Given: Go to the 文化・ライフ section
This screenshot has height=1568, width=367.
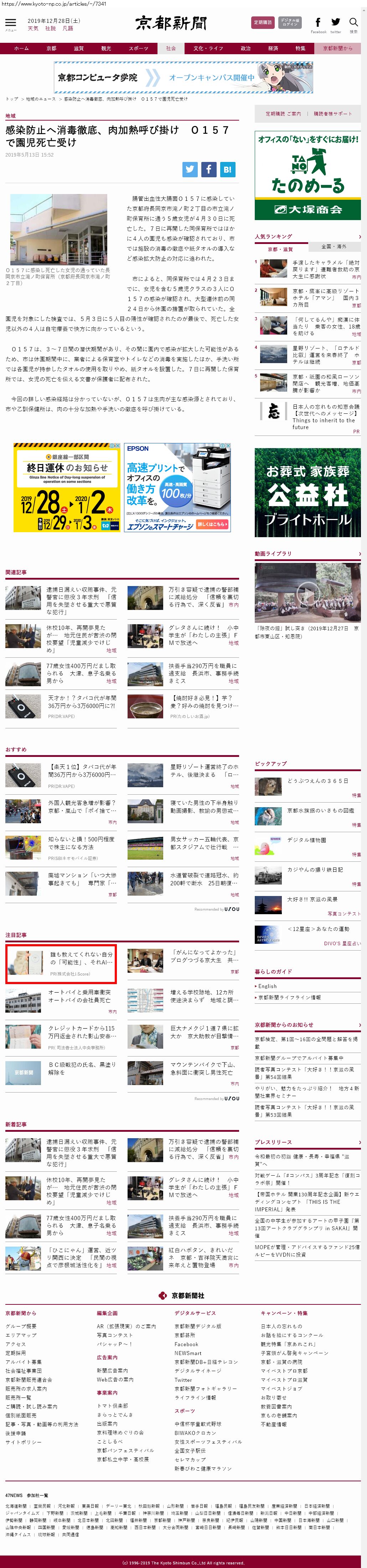Looking at the screenshot, I should (x=208, y=48).
